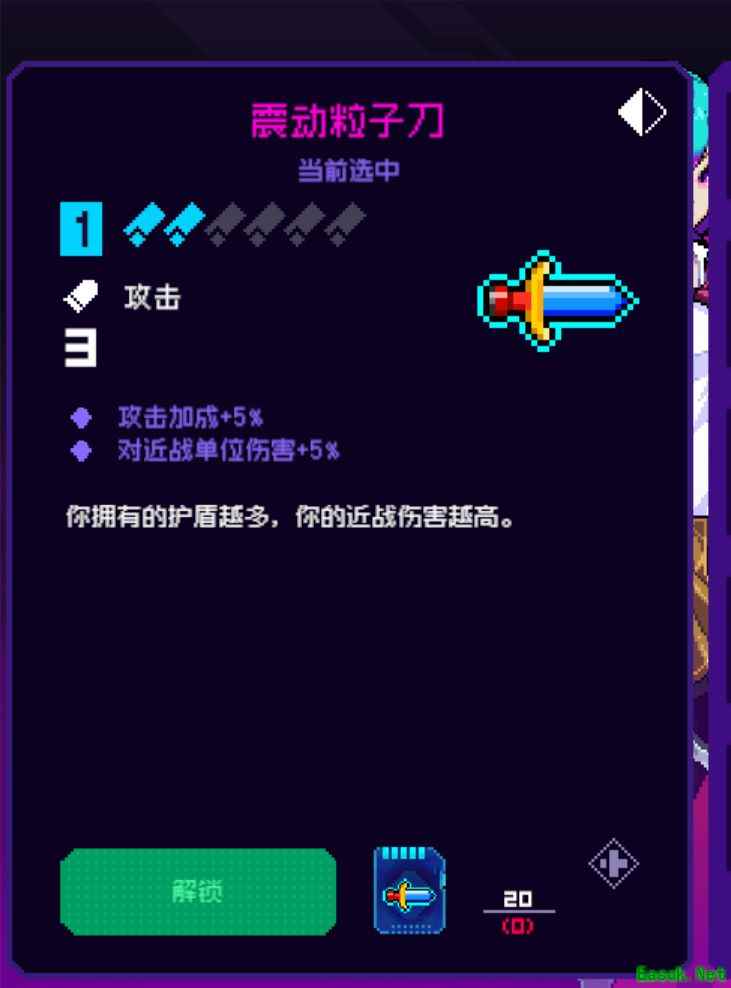Open the sword blueprint card icon
Screen dimensions: 731x988
click(409, 891)
